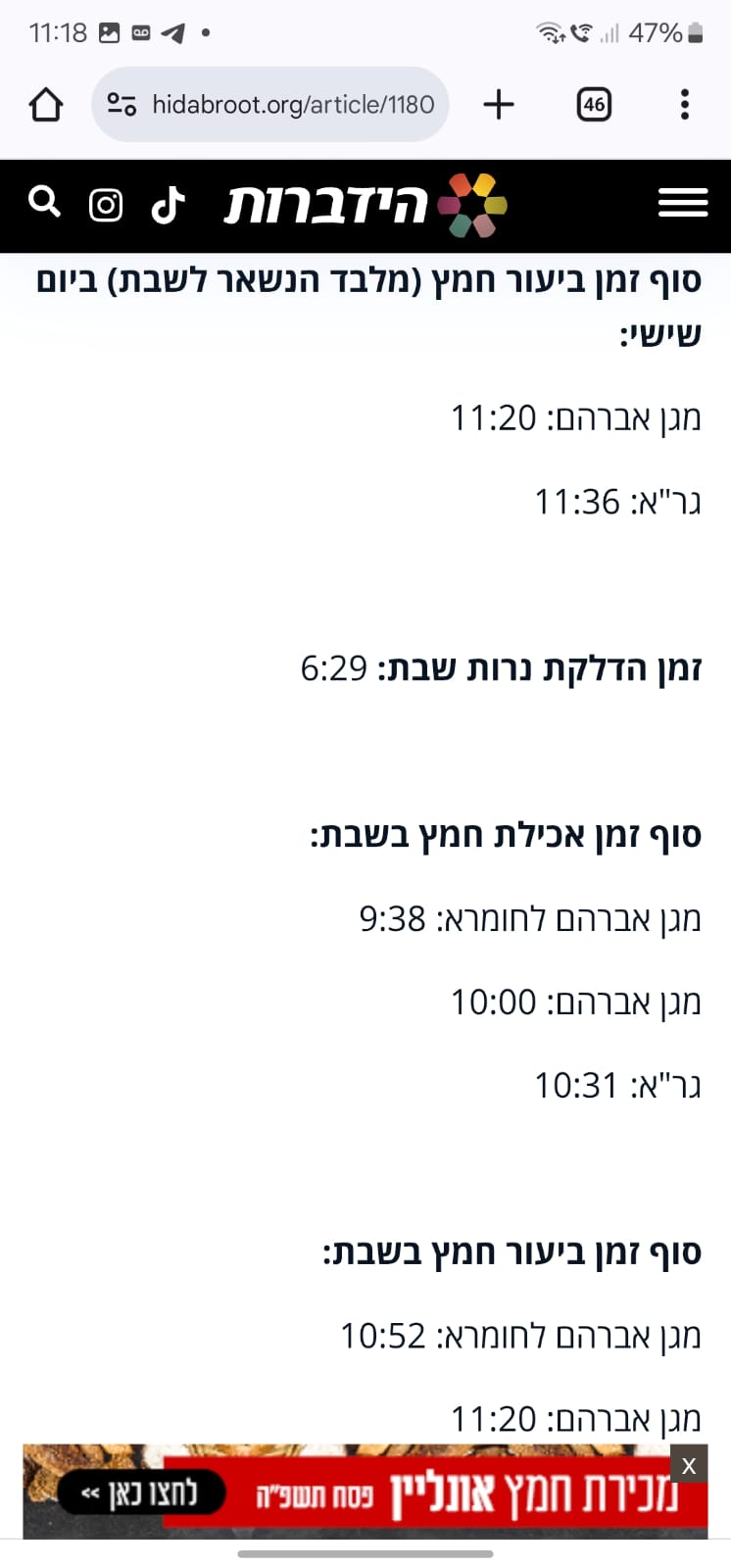This screenshot has height=1568, width=731.
Task: Tap the Hidabroot logo for the homepage
Action: (365, 205)
